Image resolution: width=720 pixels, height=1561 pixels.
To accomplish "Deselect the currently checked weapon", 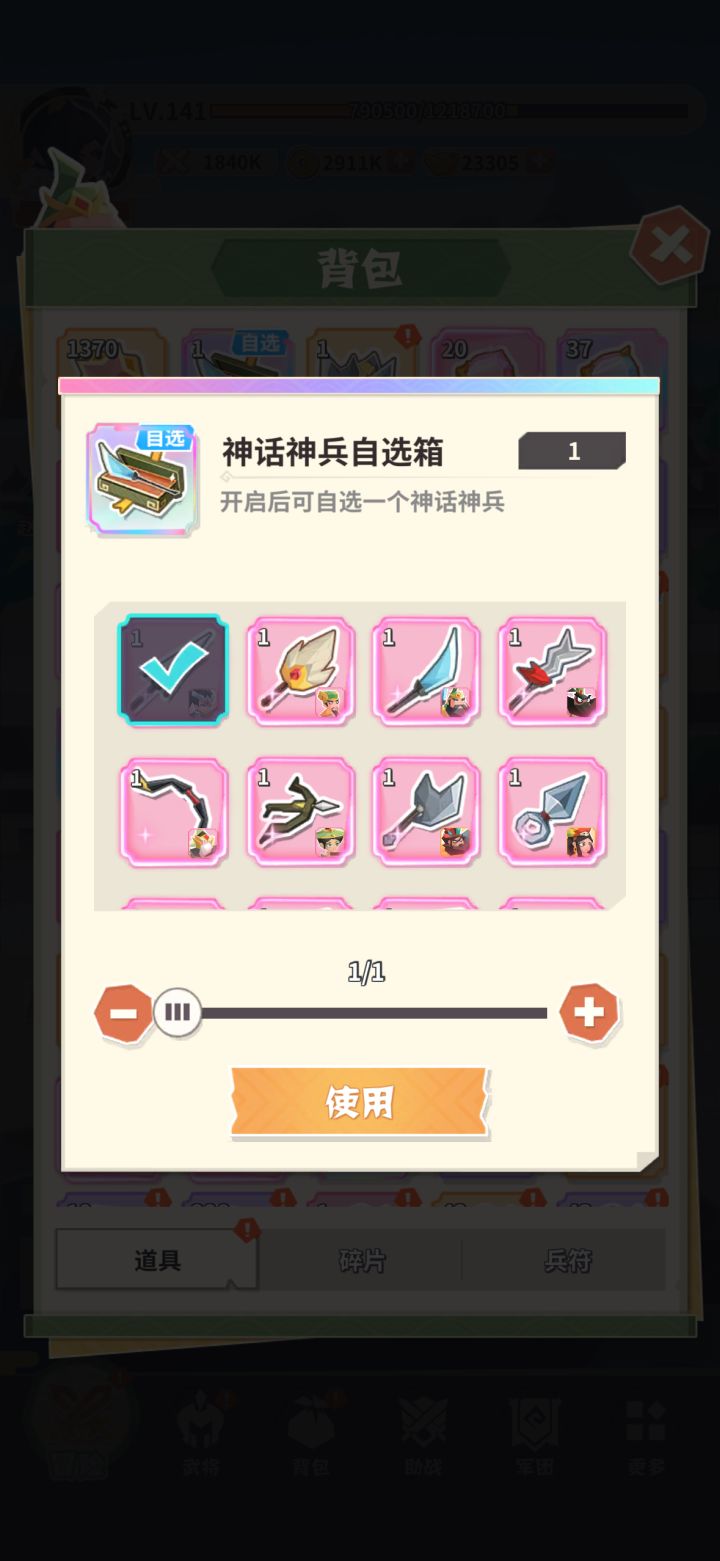I will 172,670.
